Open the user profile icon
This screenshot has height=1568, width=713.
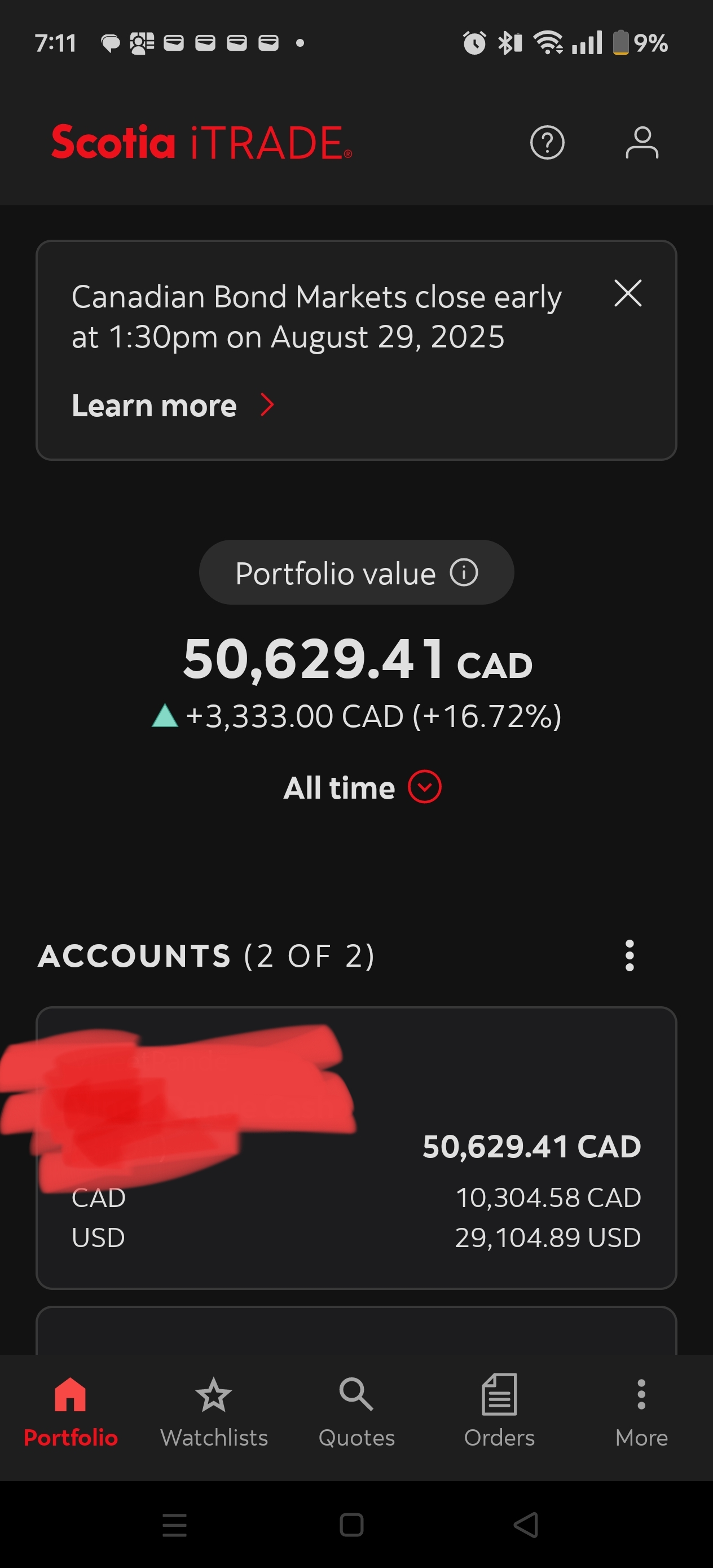(642, 143)
